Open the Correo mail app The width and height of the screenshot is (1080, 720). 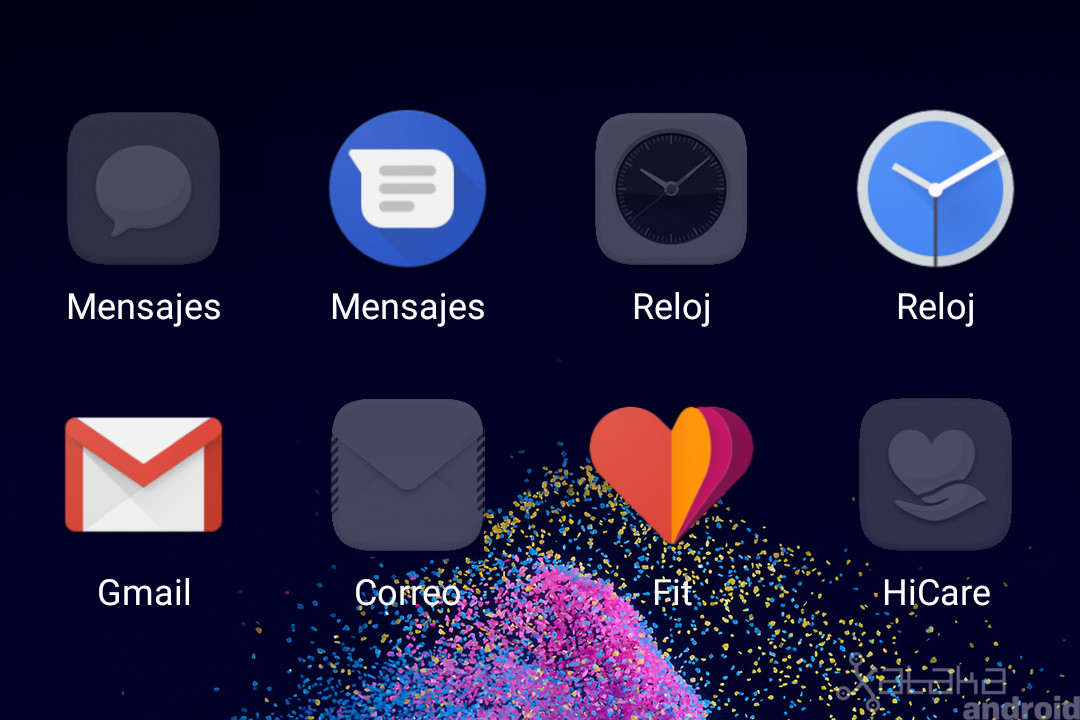coord(408,474)
